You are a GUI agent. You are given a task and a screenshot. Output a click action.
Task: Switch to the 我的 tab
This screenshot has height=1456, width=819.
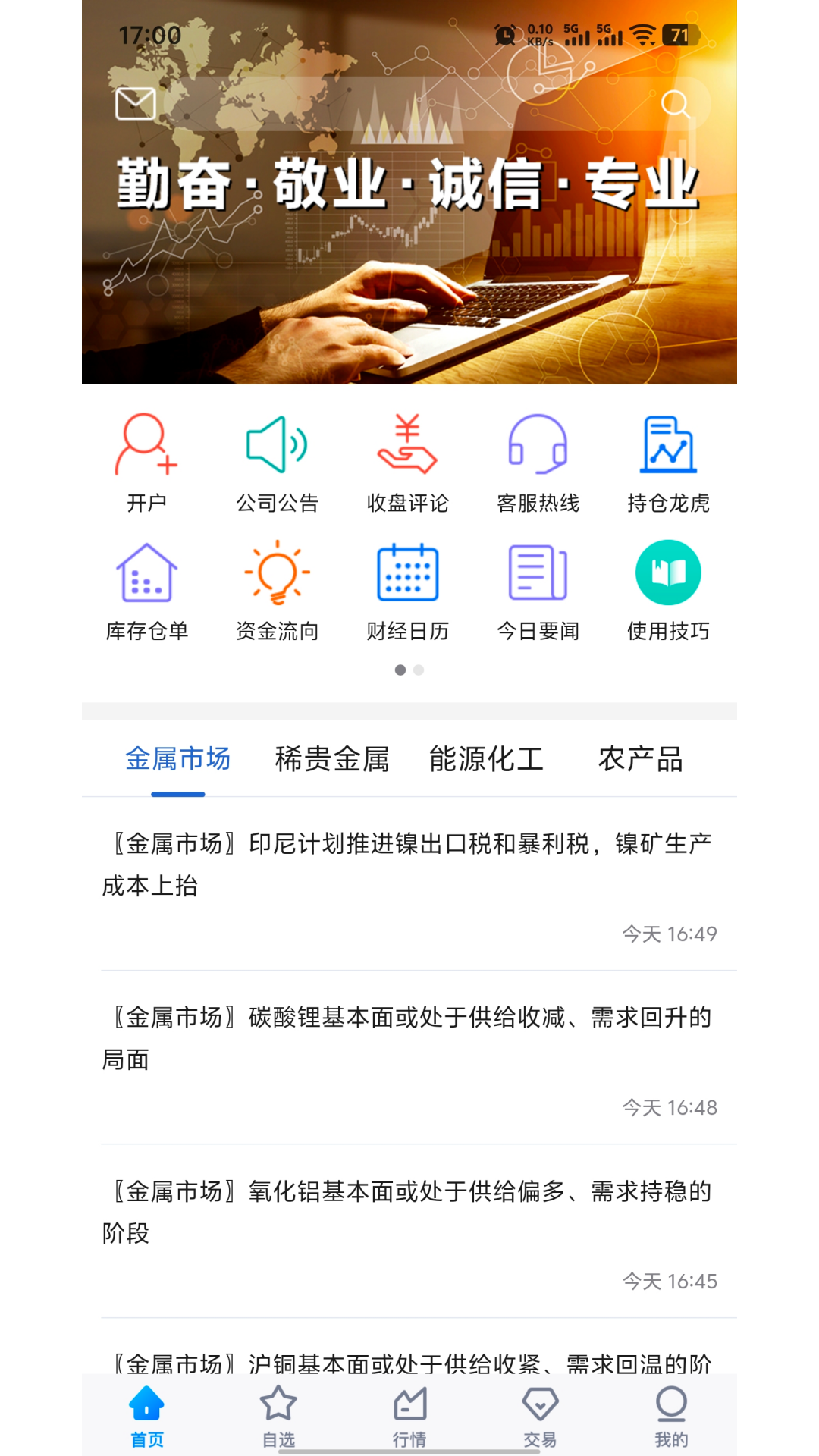(x=671, y=1416)
